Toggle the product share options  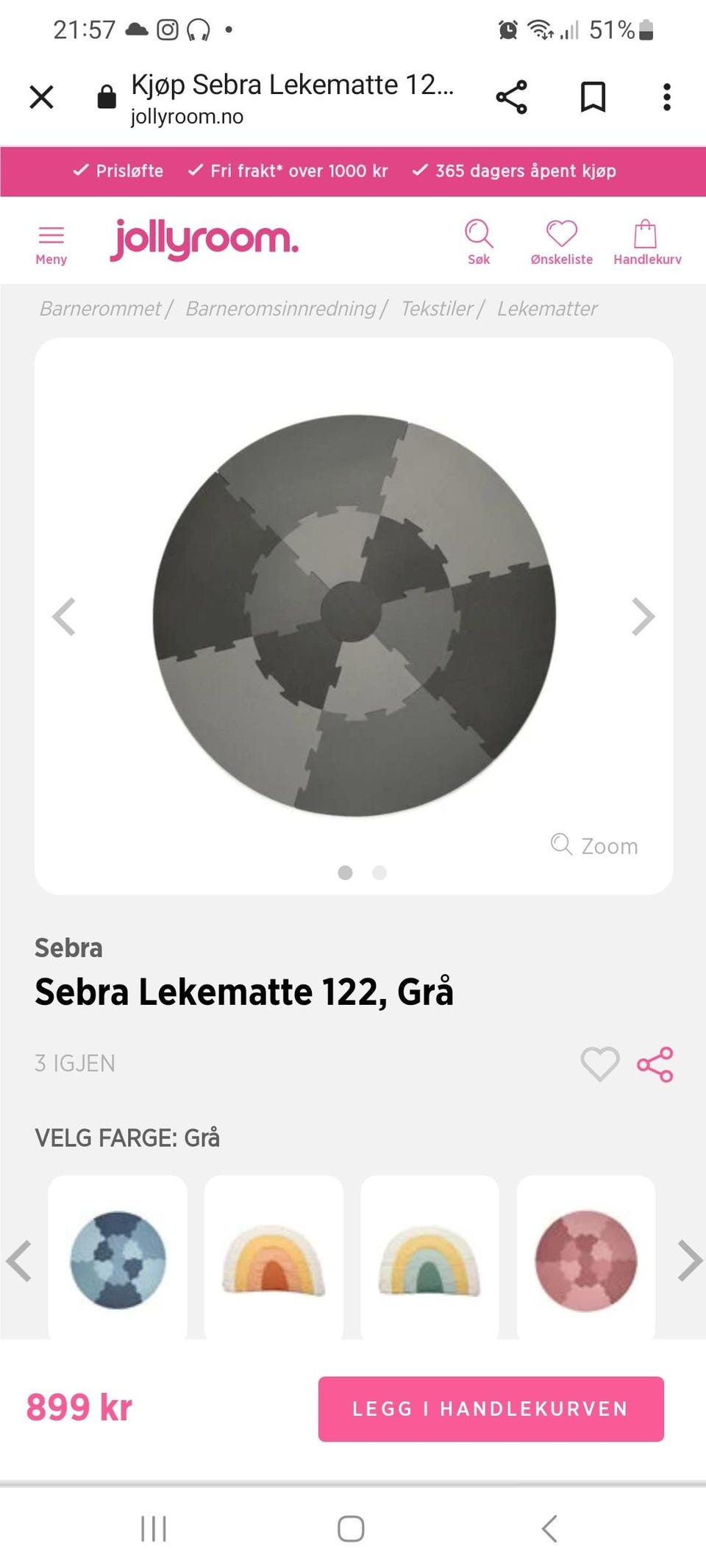click(x=655, y=1063)
